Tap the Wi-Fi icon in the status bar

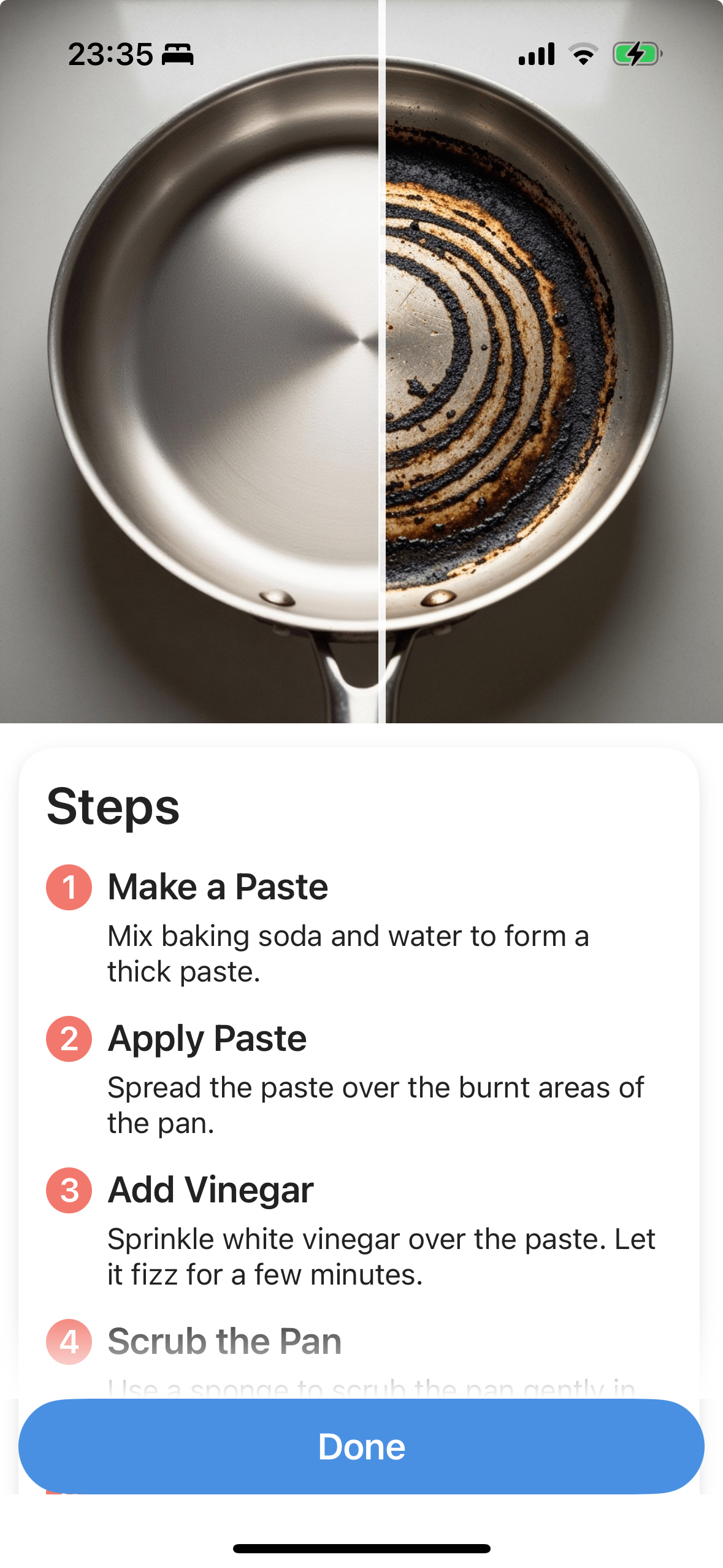pyautogui.click(x=584, y=54)
